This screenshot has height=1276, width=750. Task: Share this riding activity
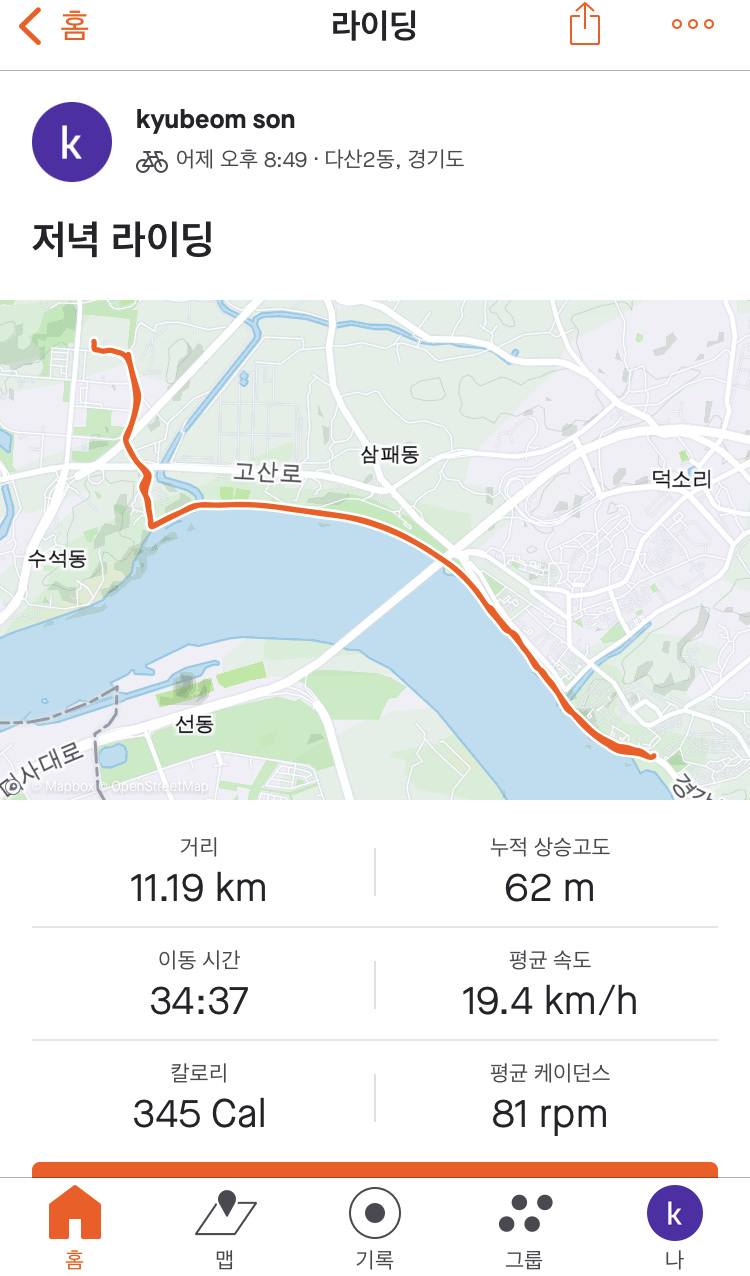(x=585, y=24)
